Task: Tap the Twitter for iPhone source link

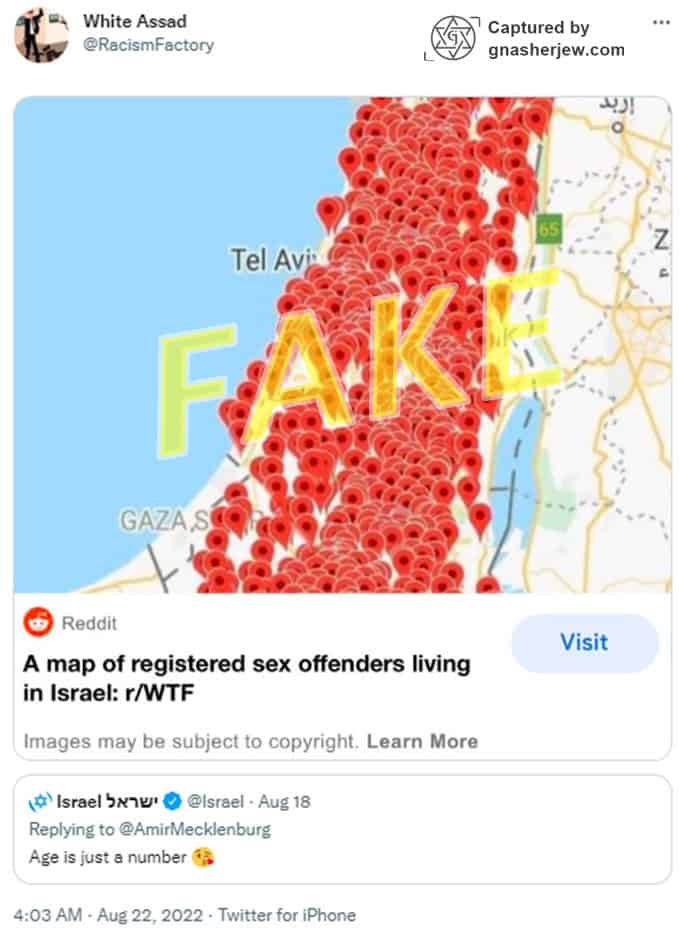Action: click(x=287, y=914)
